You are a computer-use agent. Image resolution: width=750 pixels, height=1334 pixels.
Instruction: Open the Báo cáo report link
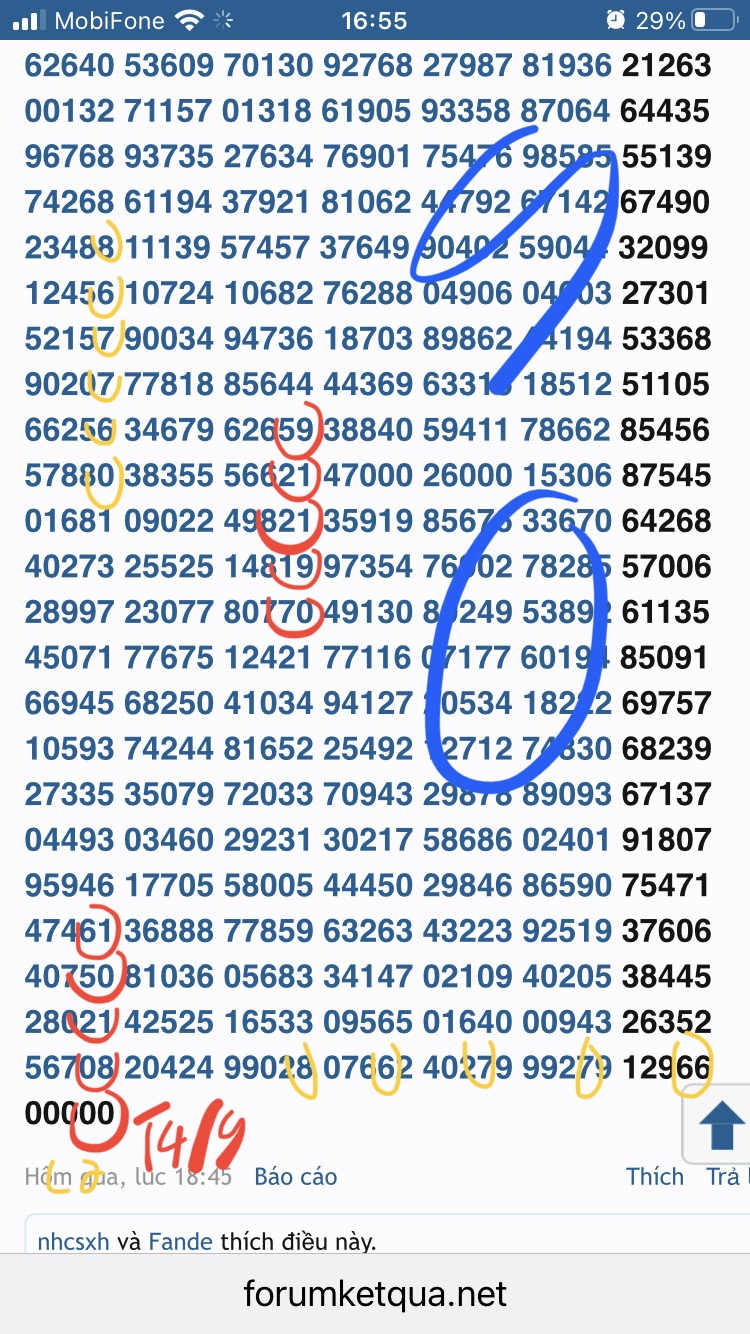(x=295, y=1176)
